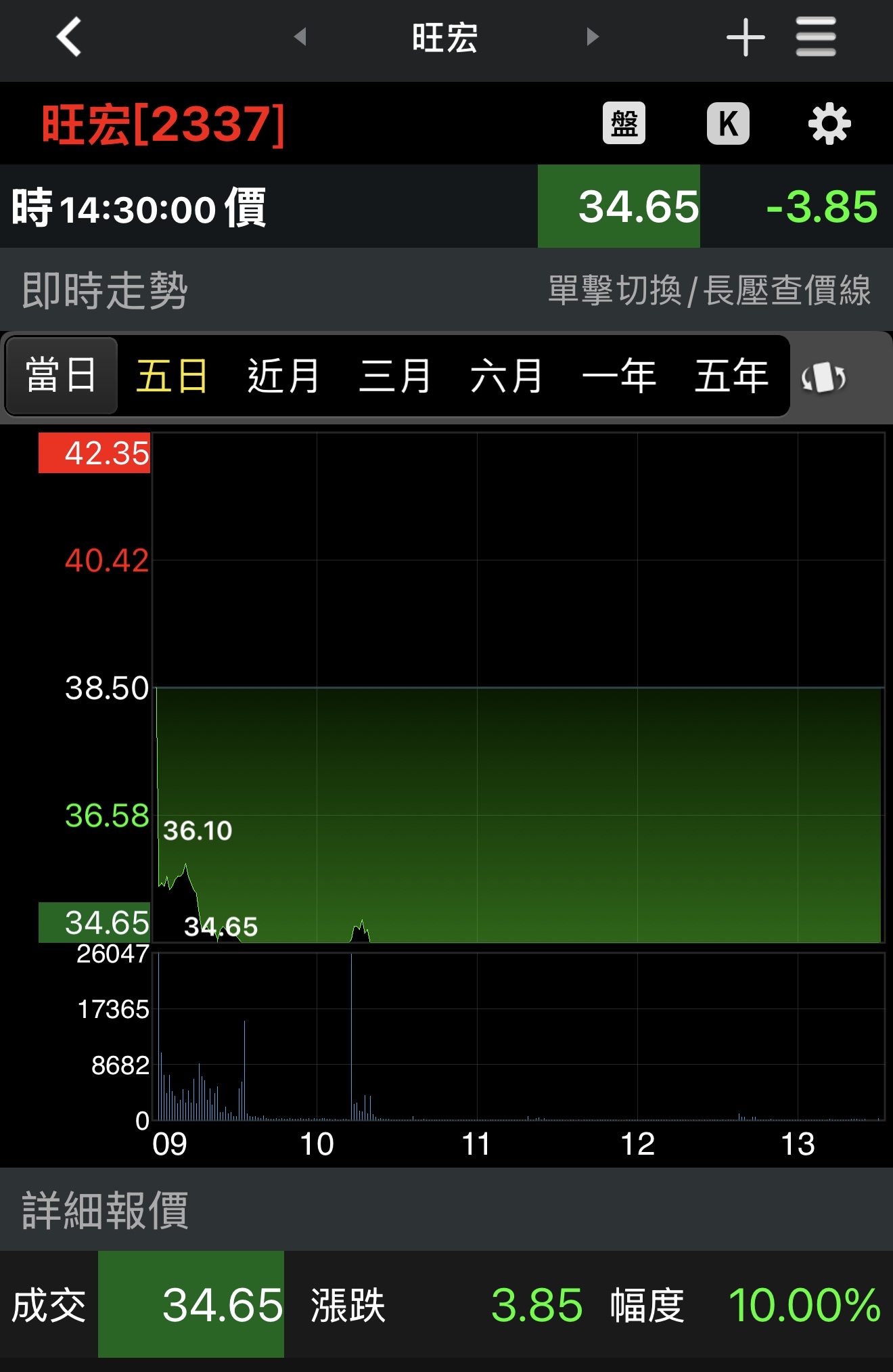Image resolution: width=893 pixels, height=1372 pixels.
Task: Switch to the 近月 chart range
Action: (x=283, y=376)
